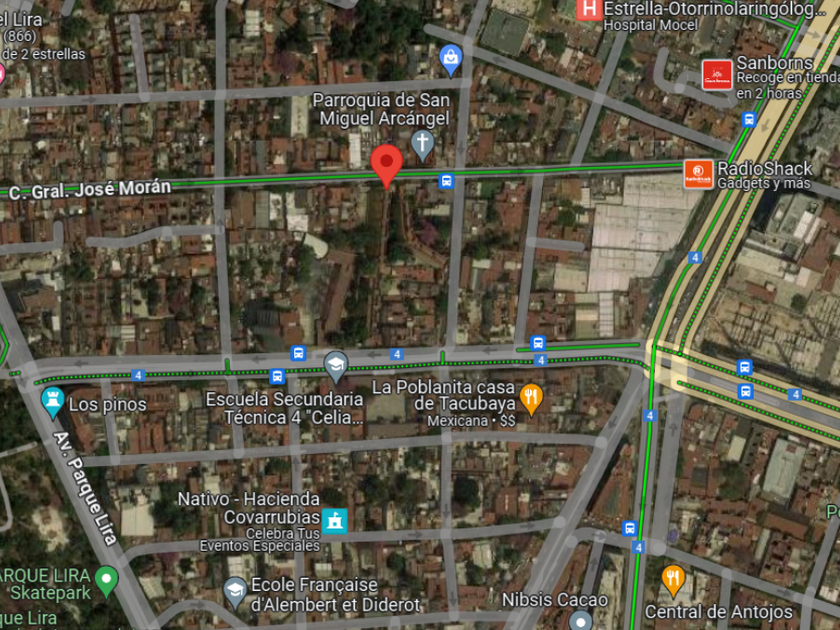Open La Poblanita casa de Tacubaya restaurant
This screenshot has height=630, width=840.
tap(531, 398)
